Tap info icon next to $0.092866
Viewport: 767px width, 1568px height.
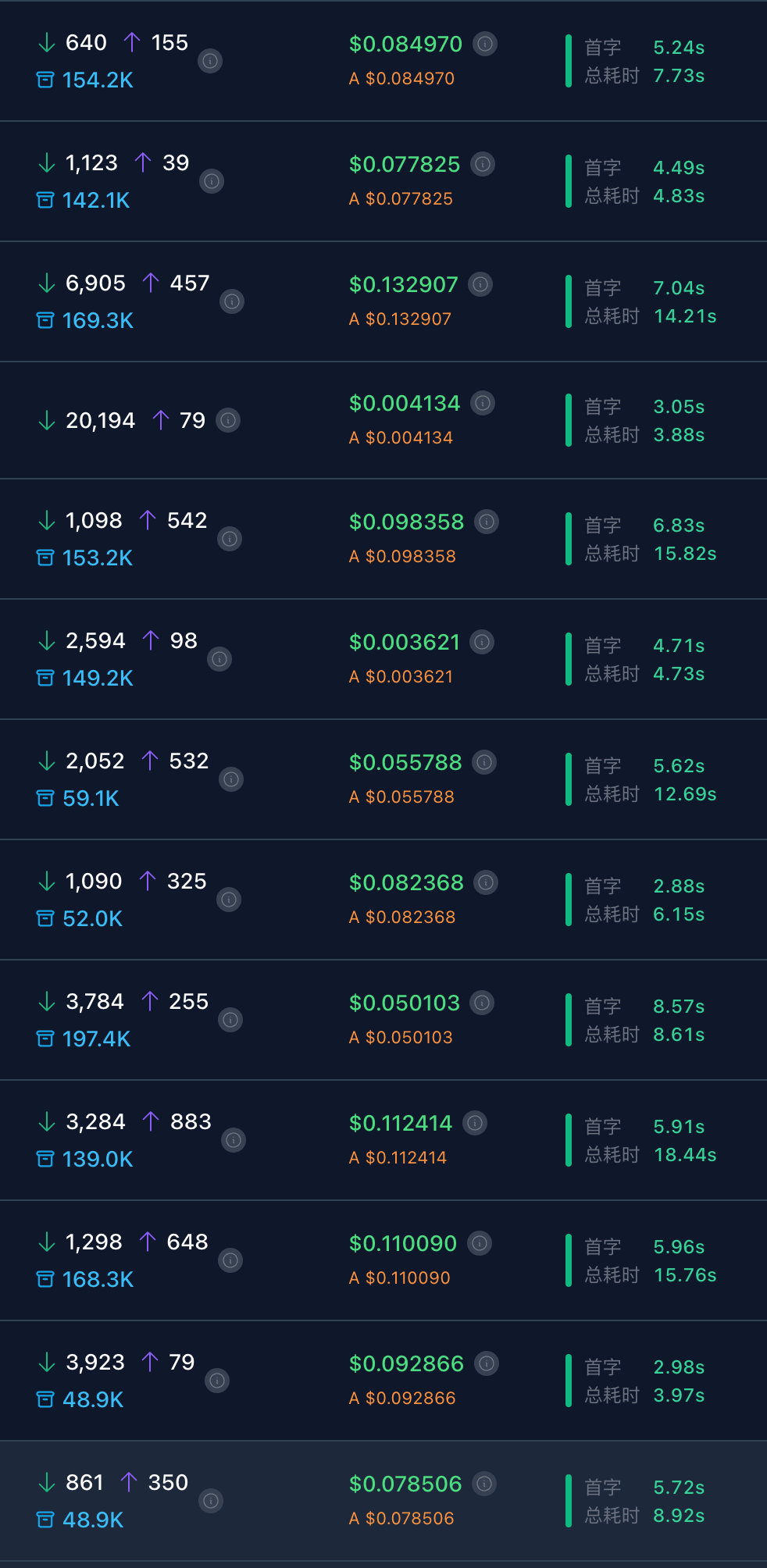[487, 1363]
